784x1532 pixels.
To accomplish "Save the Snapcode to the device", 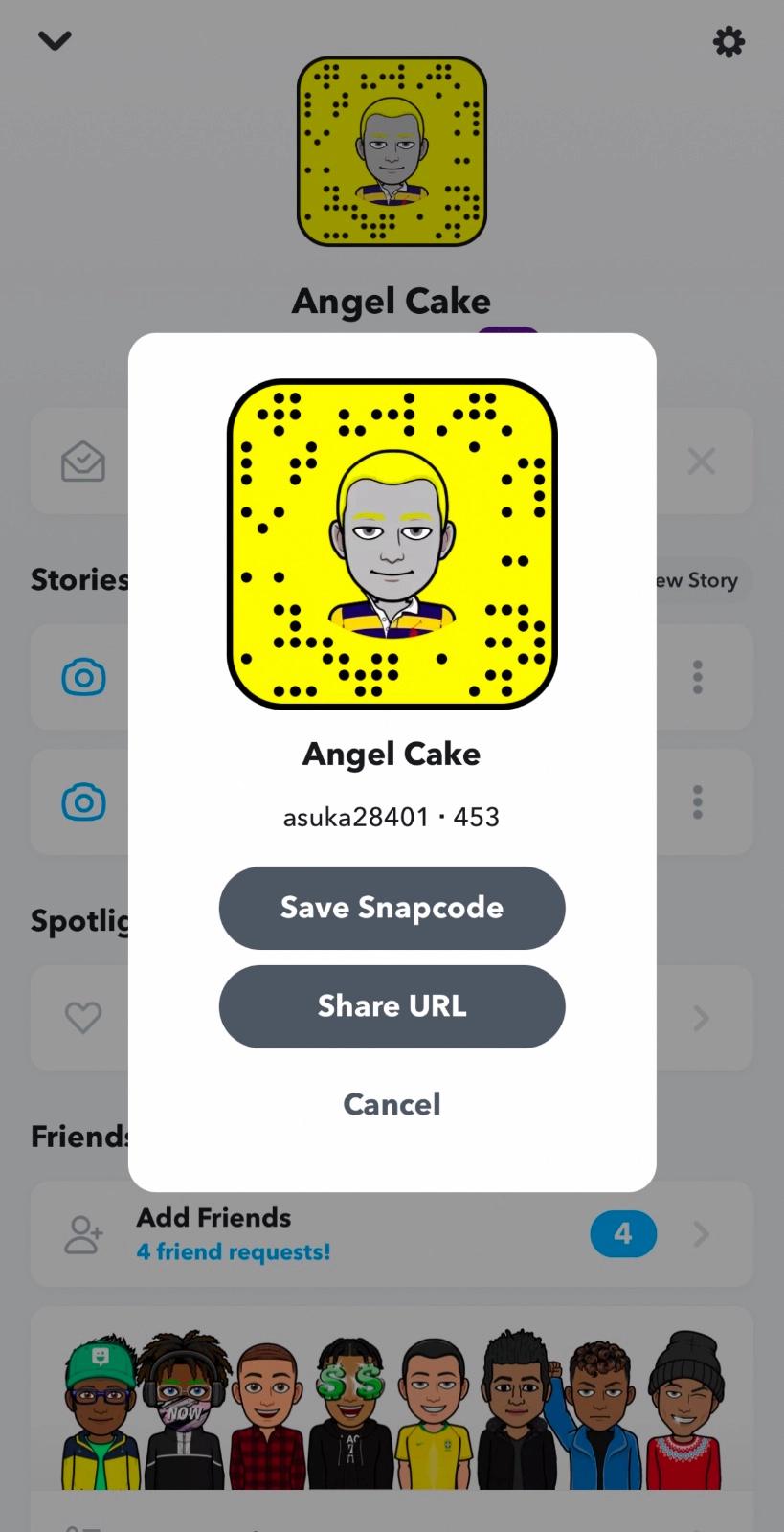I will (x=392, y=908).
